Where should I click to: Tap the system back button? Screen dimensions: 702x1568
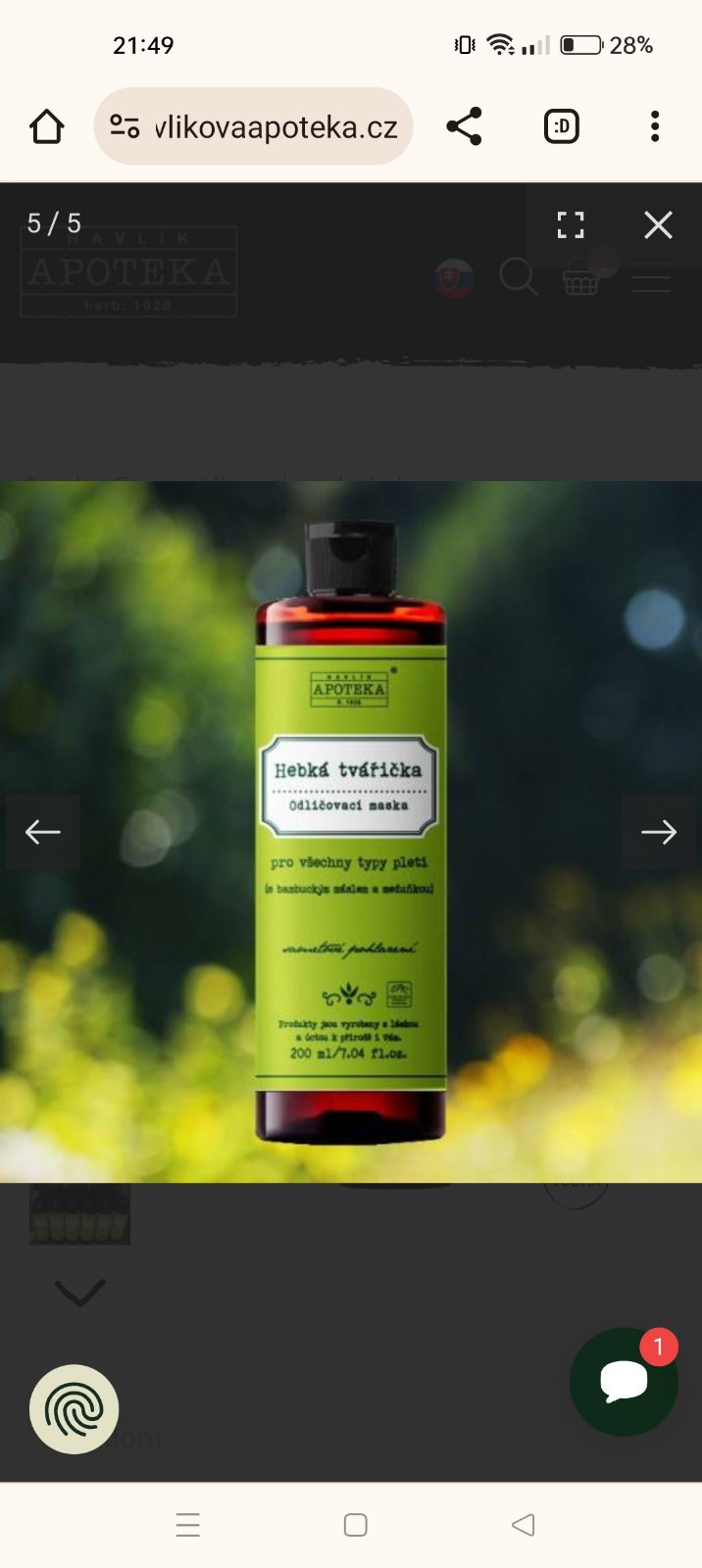coord(524,1525)
